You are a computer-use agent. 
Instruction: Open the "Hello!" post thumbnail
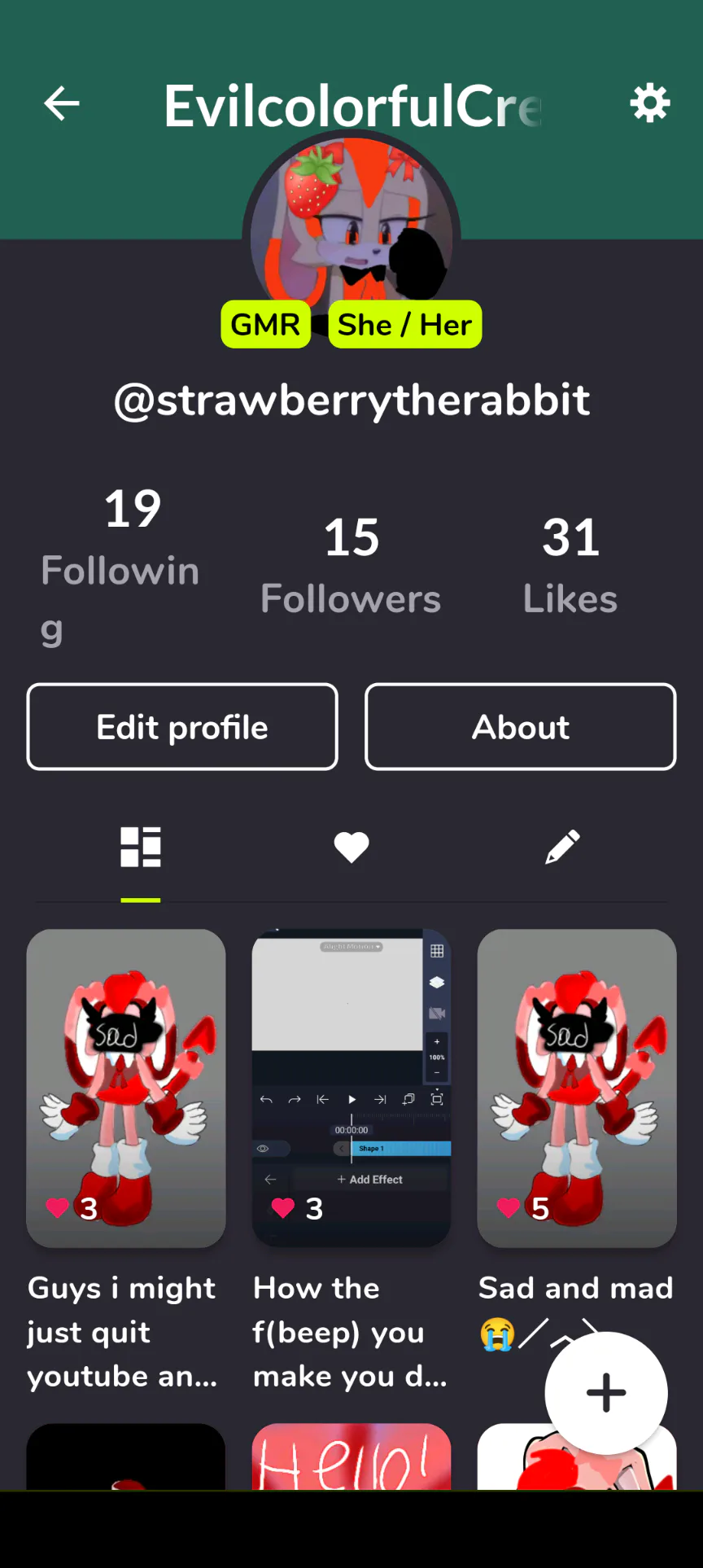click(x=351, y=1457)
